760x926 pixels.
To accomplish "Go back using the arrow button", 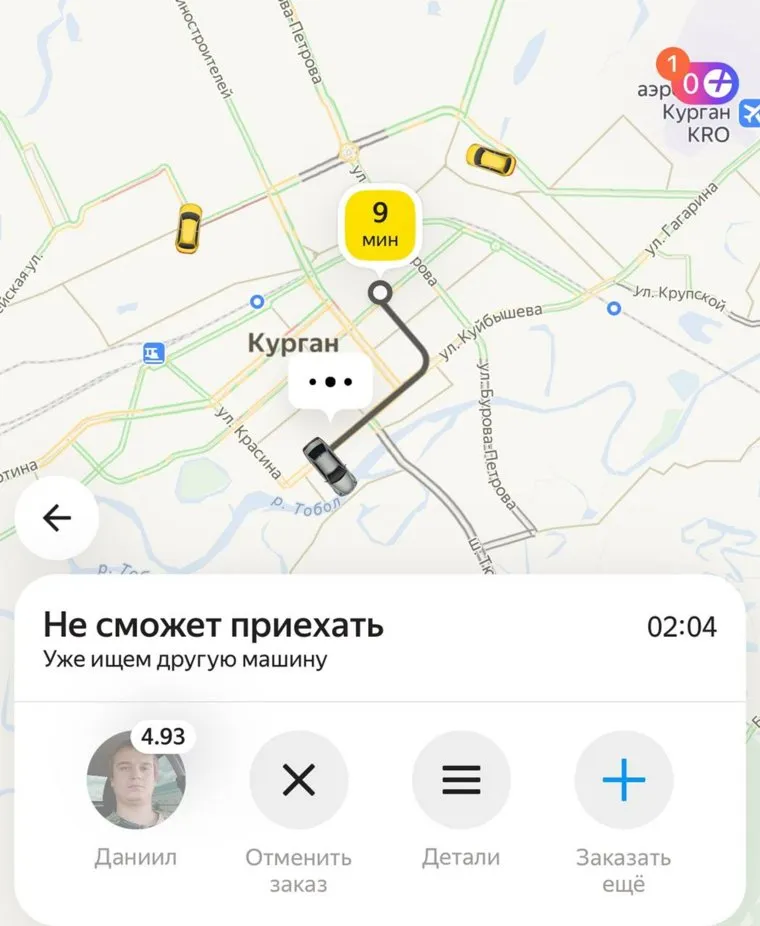I will [57, 518].
